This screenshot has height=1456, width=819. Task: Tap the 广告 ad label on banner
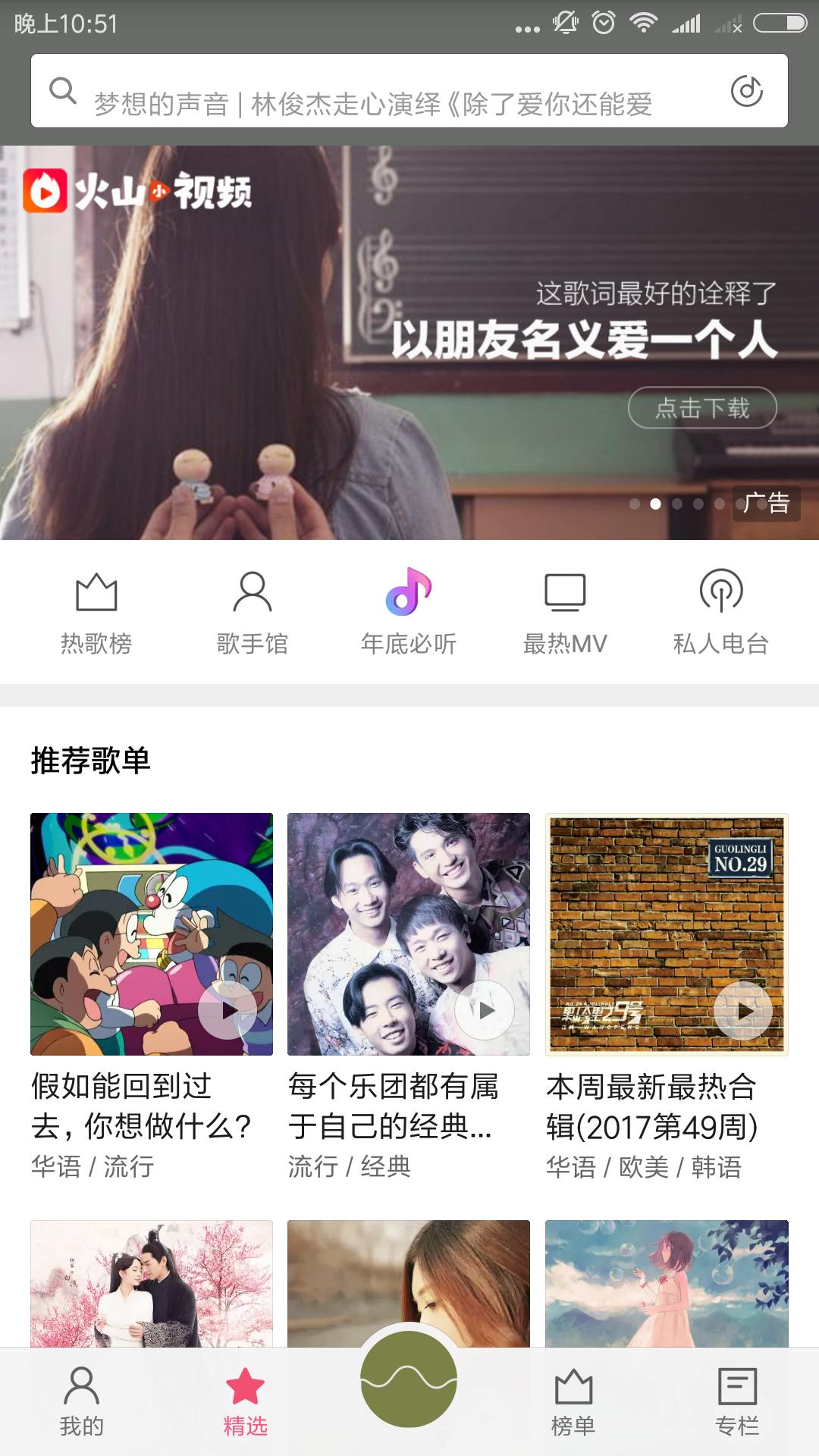pos(767,502)
